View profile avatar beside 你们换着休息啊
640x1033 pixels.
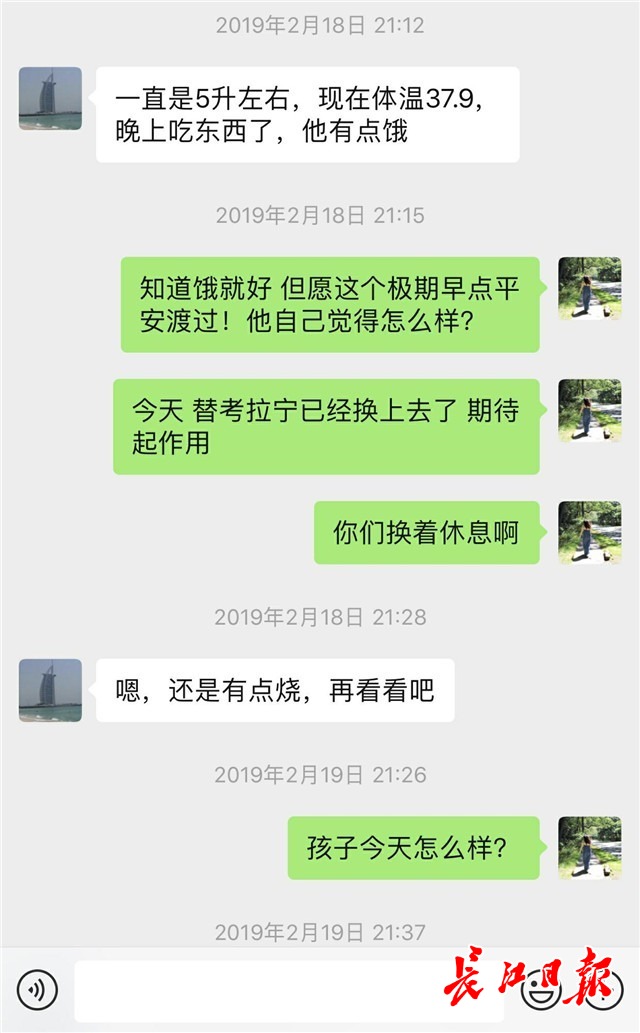[x=589, y=532]
